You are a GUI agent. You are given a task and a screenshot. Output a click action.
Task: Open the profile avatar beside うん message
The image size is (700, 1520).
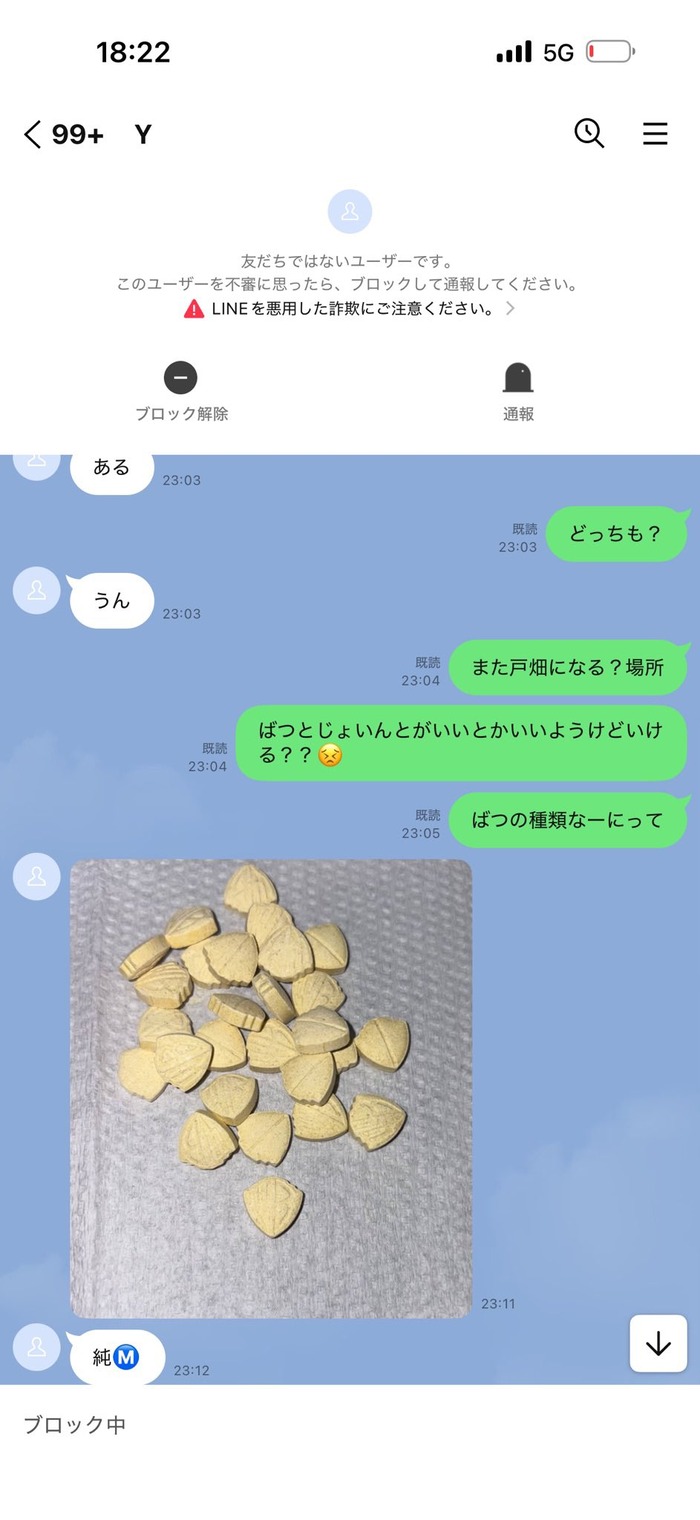[37, 590]
